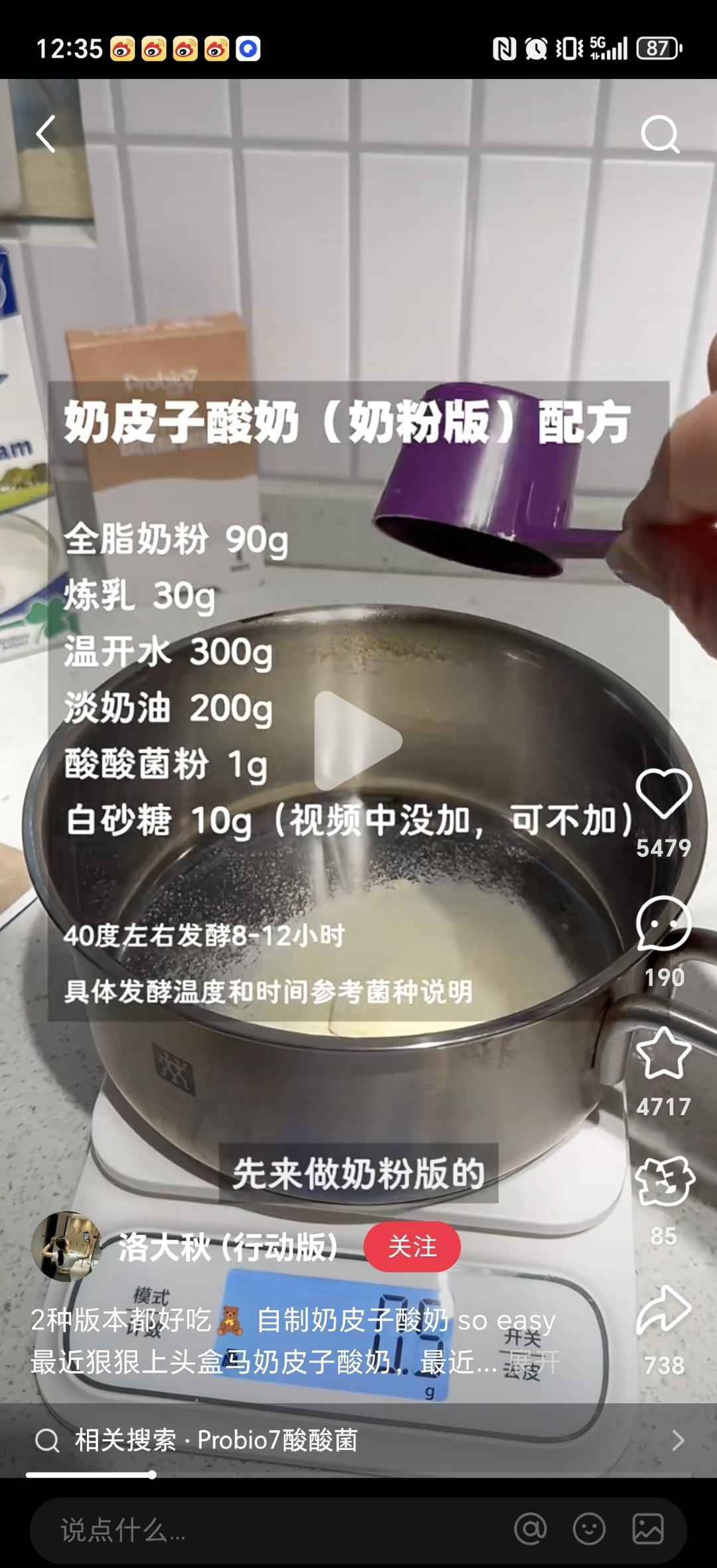Go back with the top-left arrow
717x1568 pixels.
click(45, 134)
